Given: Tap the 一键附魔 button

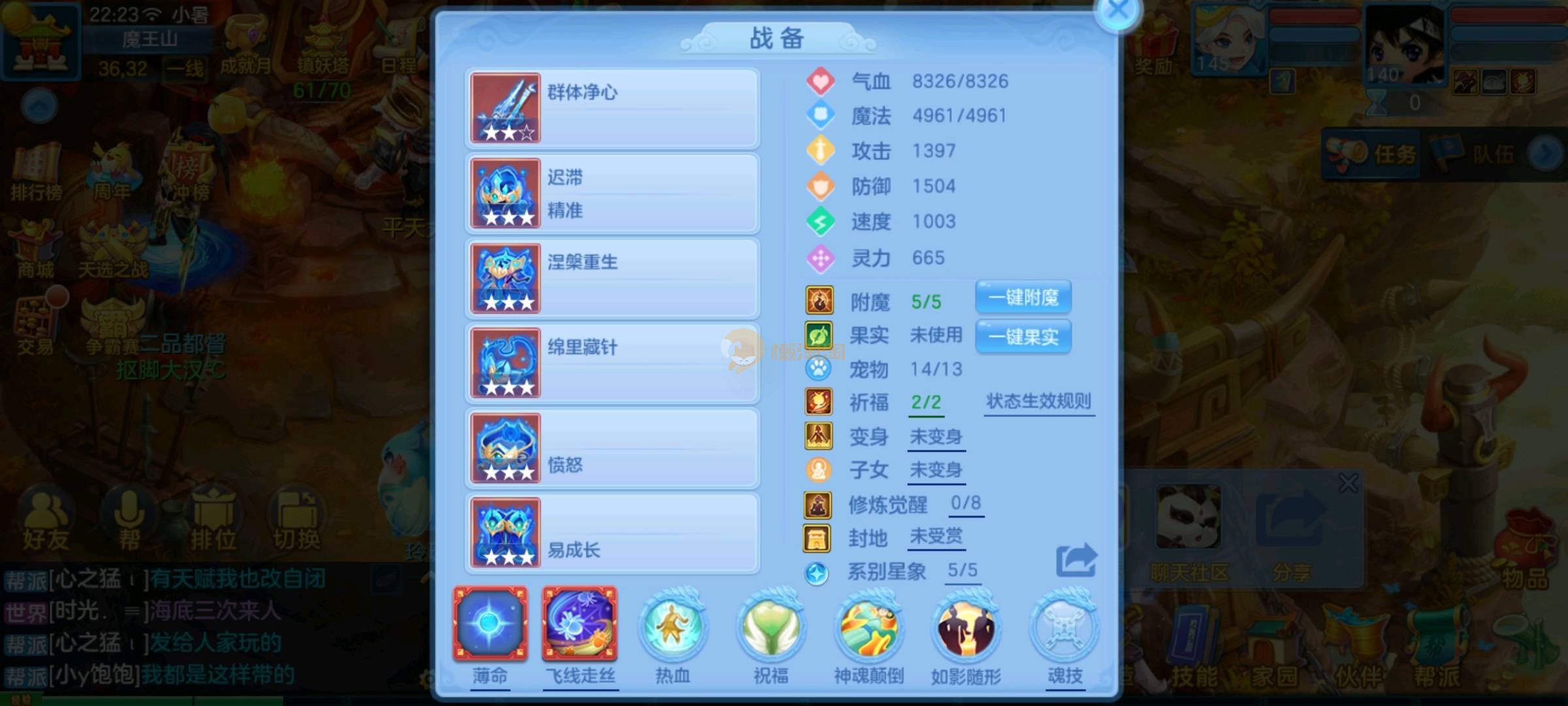Looking at the screenshot, I should click(1023, 298).
